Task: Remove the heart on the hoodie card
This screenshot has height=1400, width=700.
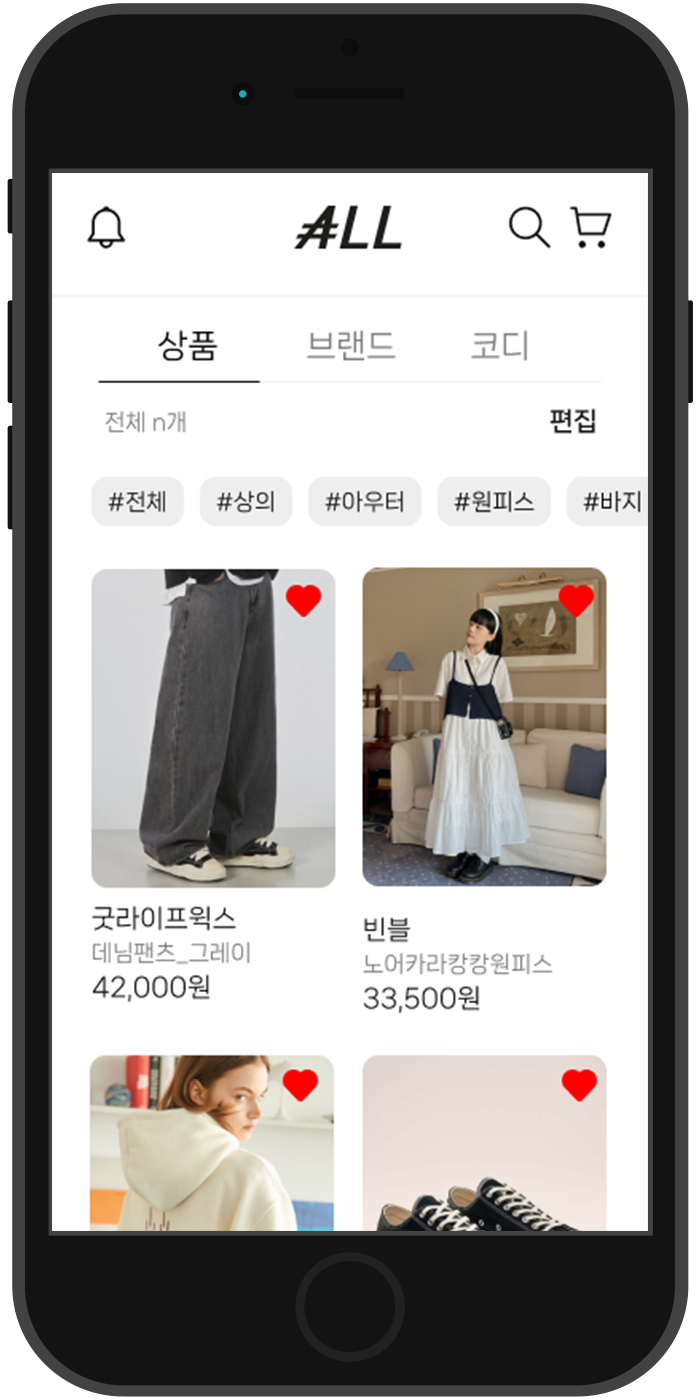Action: (300, 1085)
